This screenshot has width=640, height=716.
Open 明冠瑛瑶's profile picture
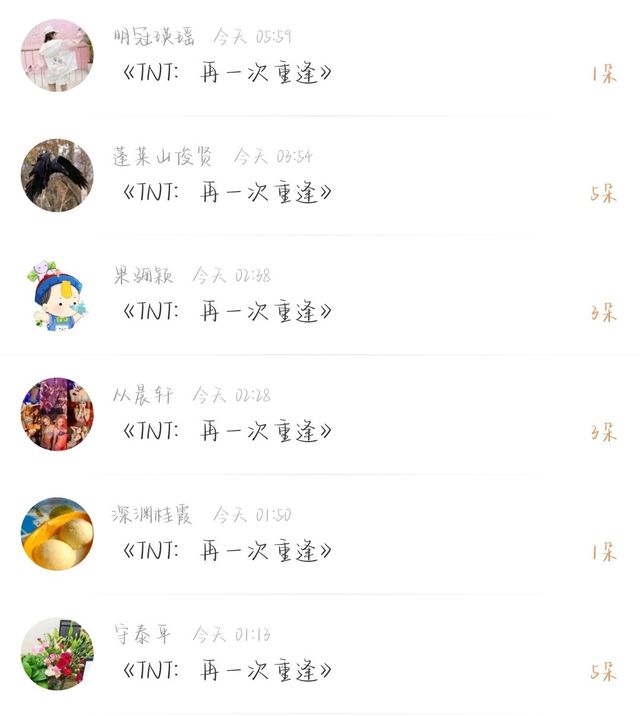[57, 55]
